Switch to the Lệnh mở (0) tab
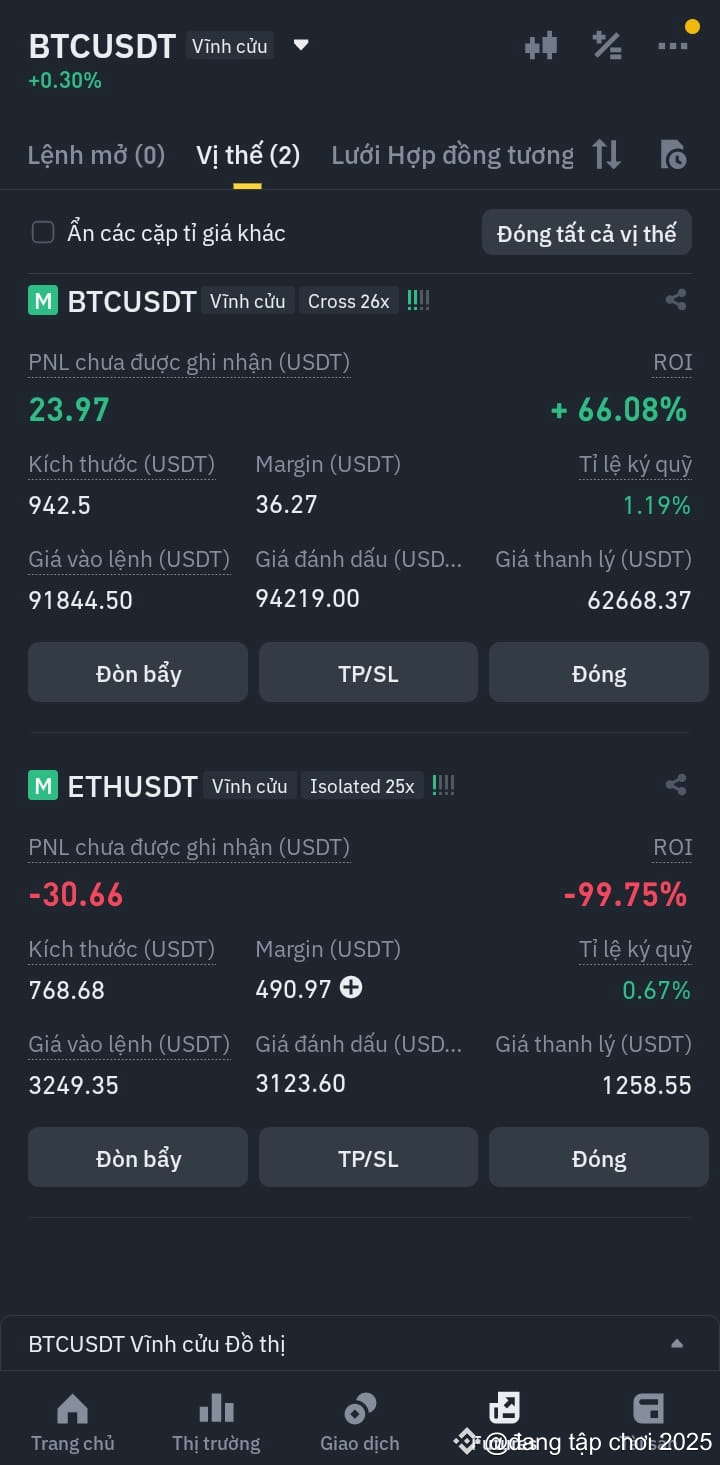The height and width of the screenshot is (1465, 720). (96, 154)
